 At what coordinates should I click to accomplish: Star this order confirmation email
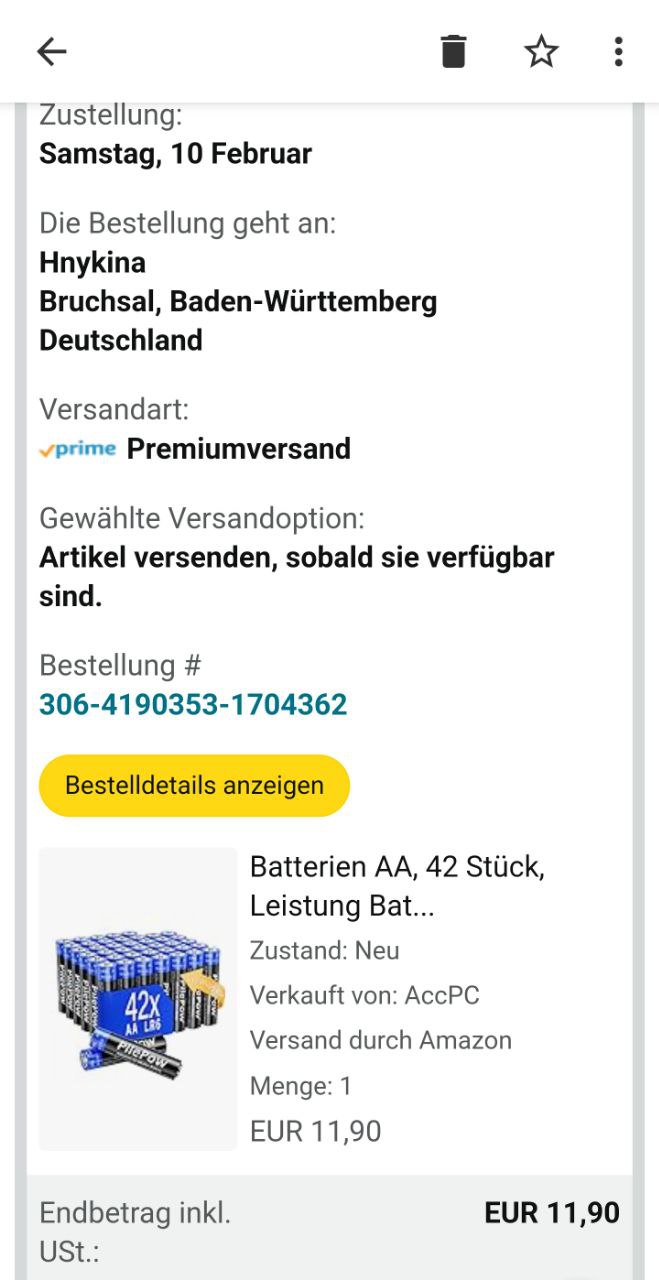pyautogui.click(x=541, y=51)
